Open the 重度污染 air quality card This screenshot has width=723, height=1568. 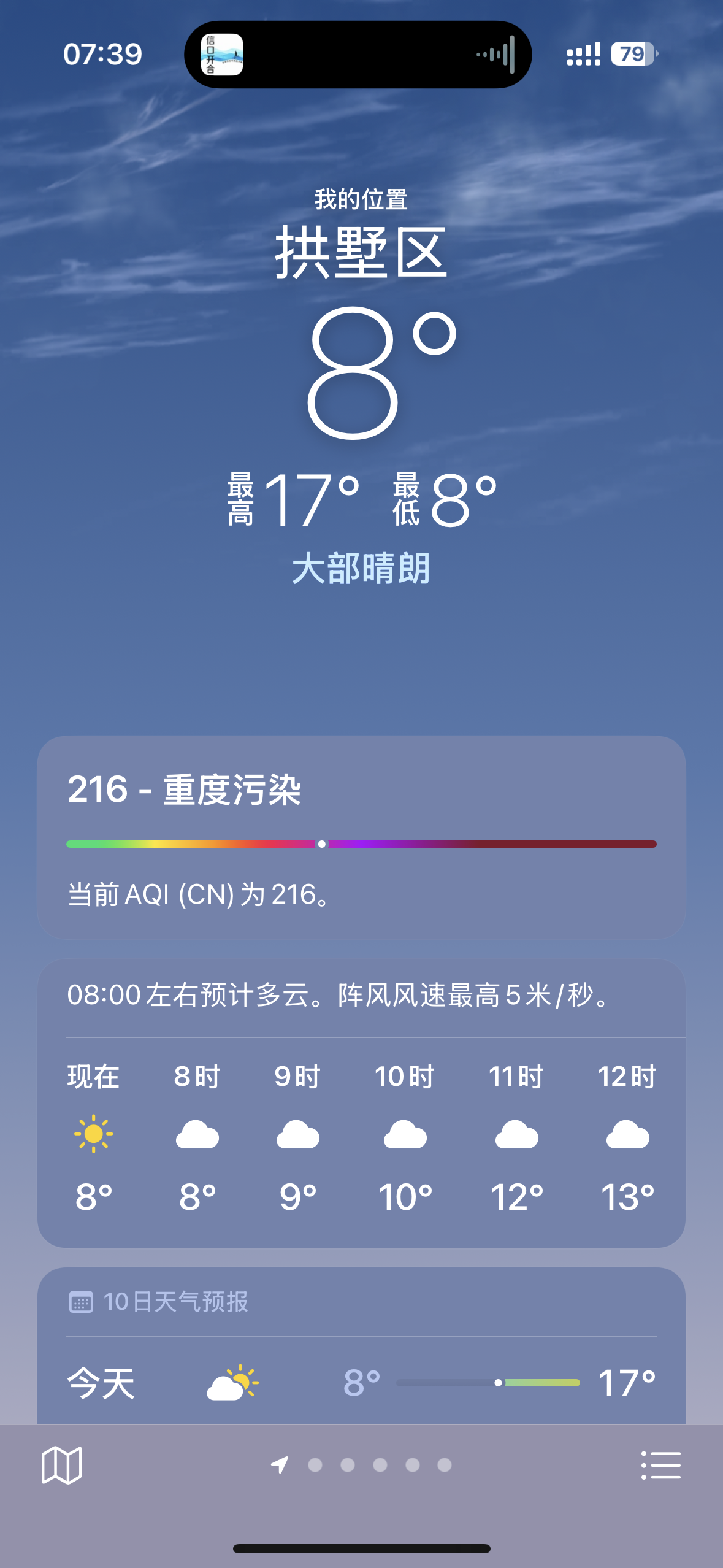point(361,837)
